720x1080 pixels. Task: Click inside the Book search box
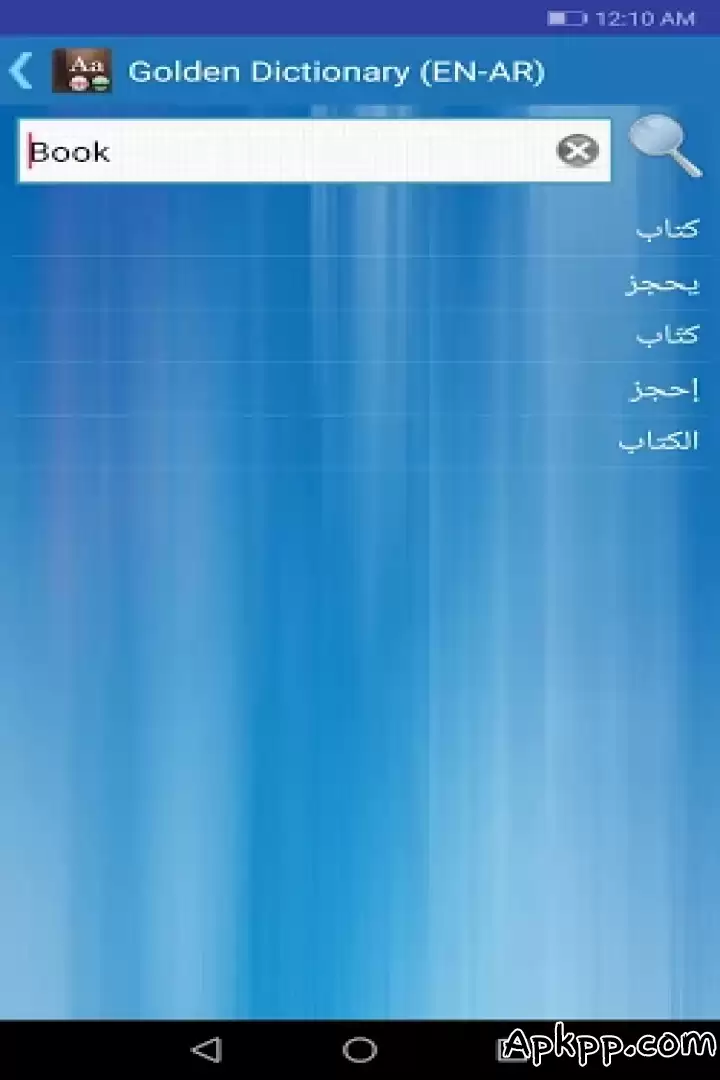pos(300,151)
